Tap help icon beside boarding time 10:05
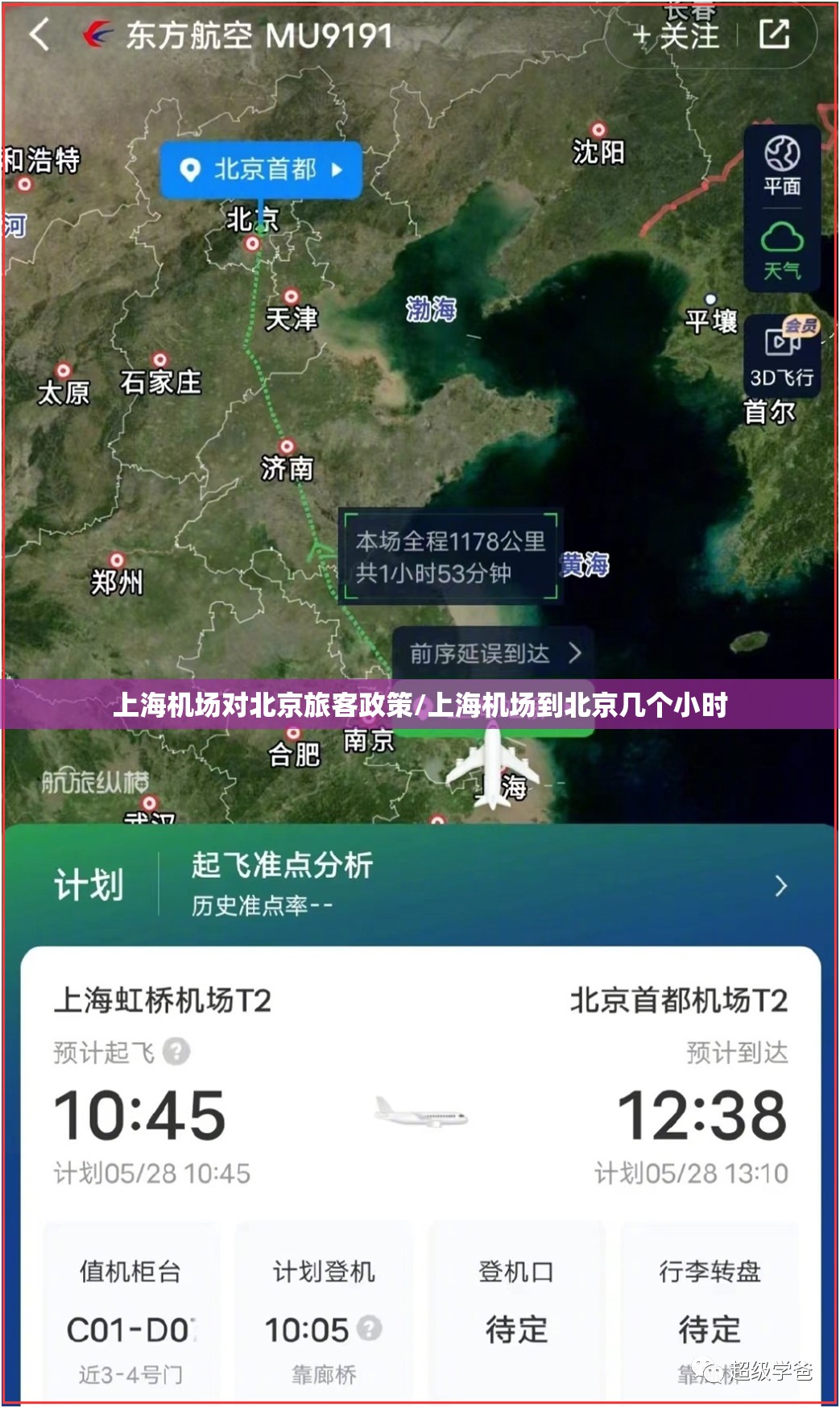Screen dimensions: 840x1408 pos(370,1328)
